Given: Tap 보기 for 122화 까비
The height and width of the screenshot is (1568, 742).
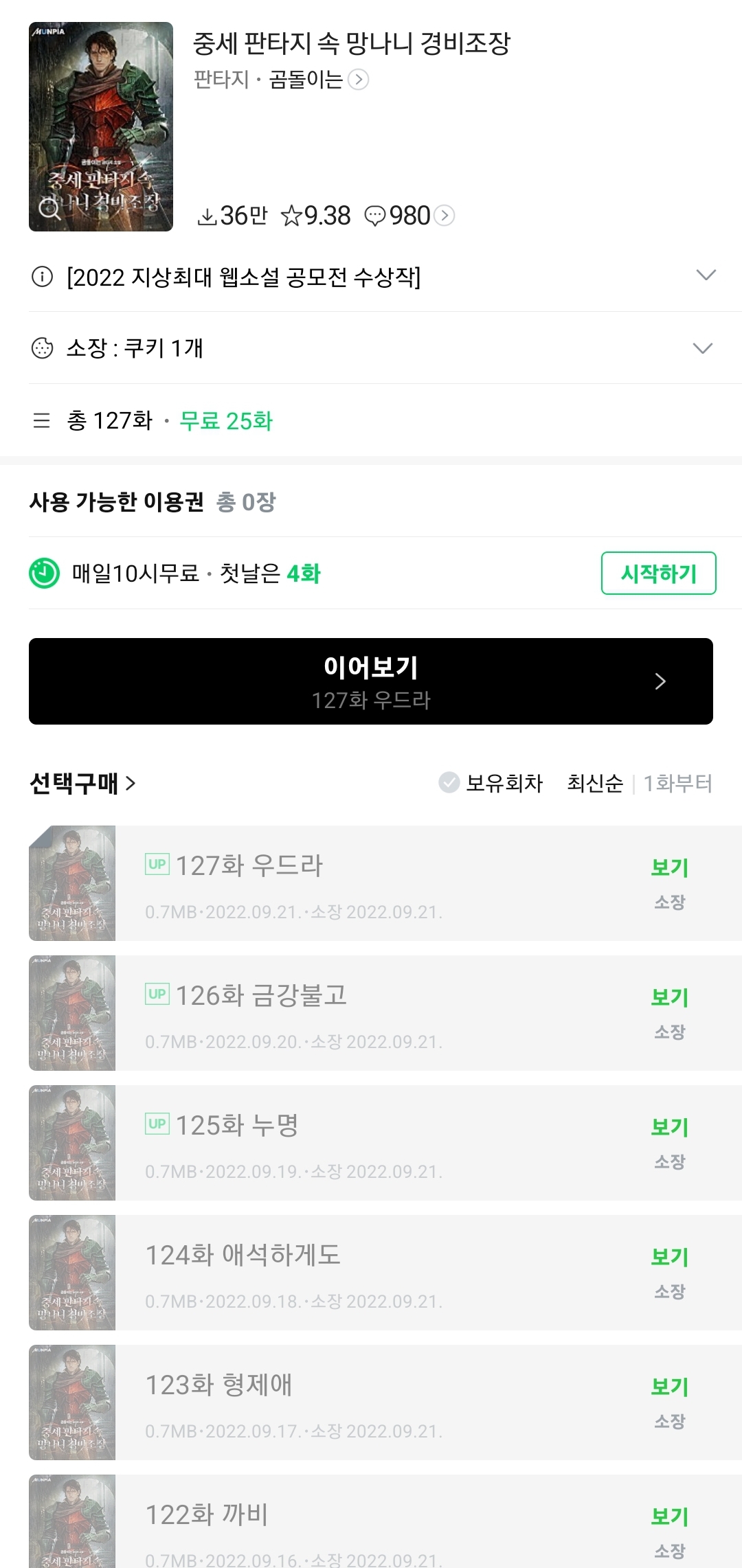Looking at the screenshot, I should (669, 1516).
